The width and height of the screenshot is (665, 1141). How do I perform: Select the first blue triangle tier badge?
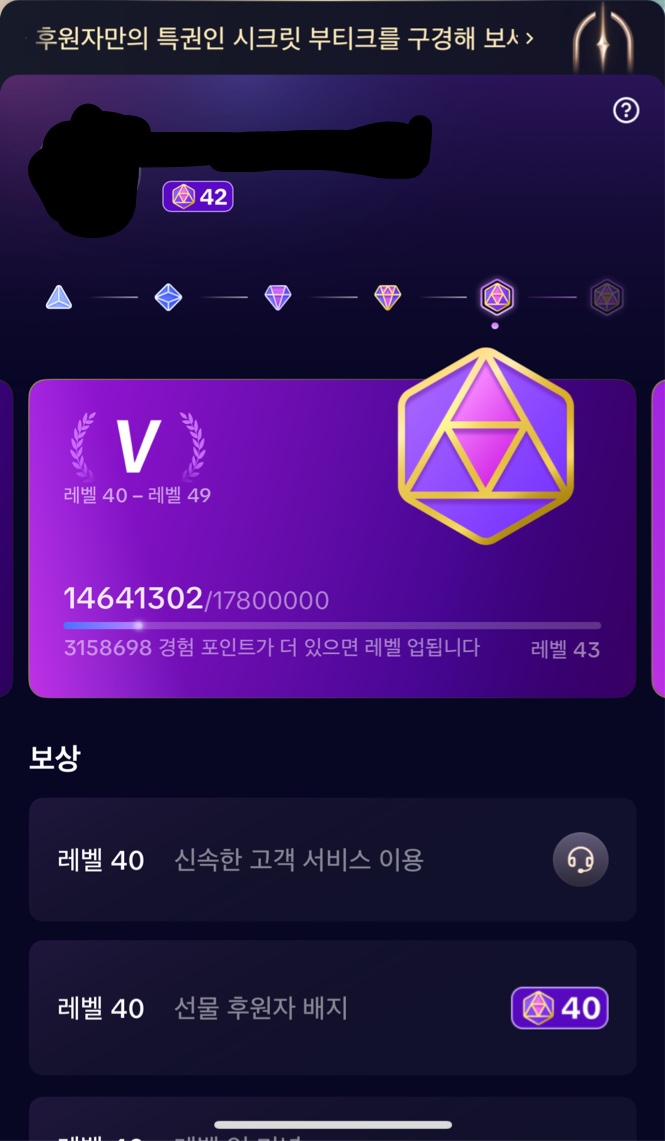pyautogui.click(x=59, y=297)
